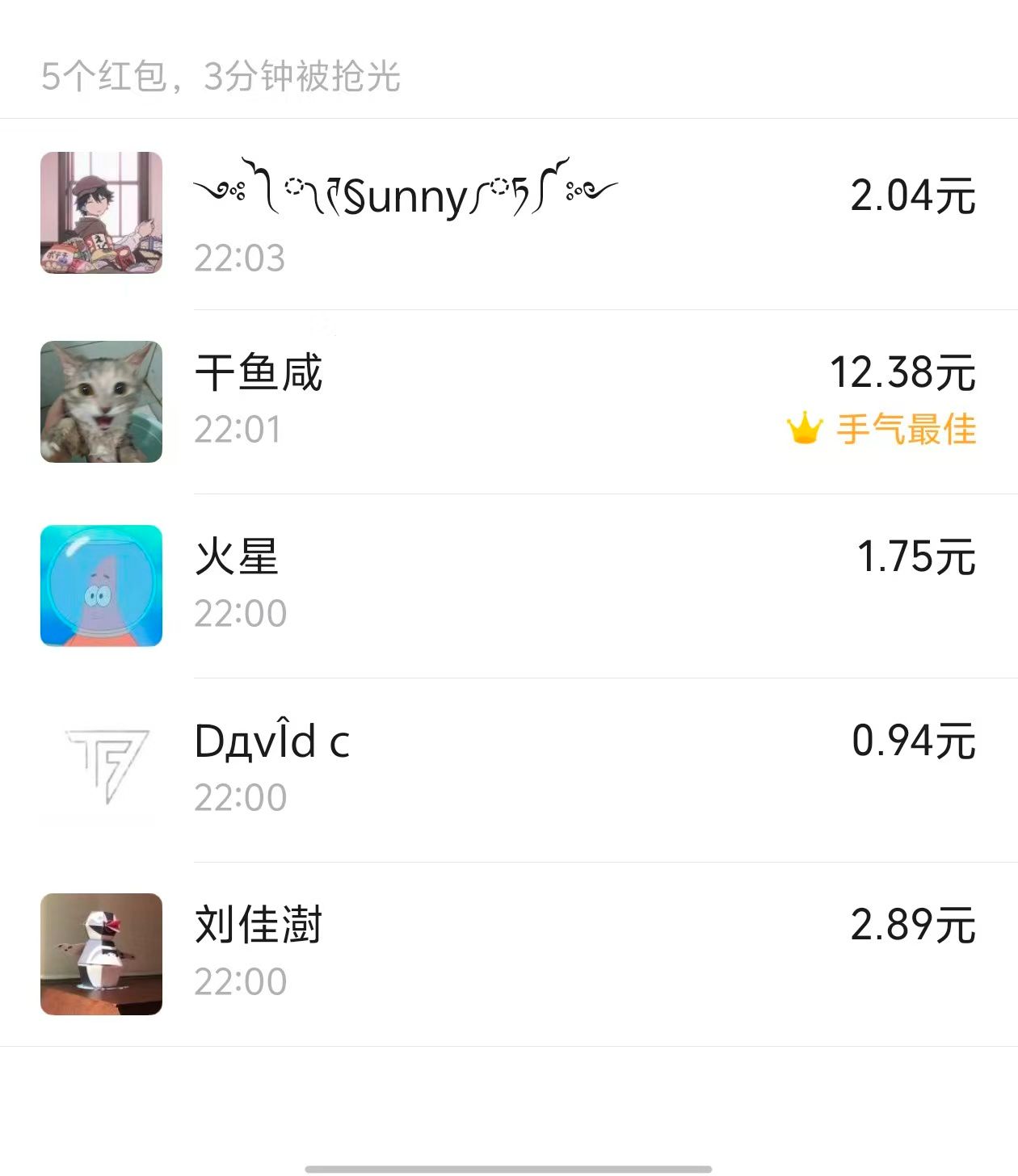Select the nickname 刘佳澍

point(259,925)
